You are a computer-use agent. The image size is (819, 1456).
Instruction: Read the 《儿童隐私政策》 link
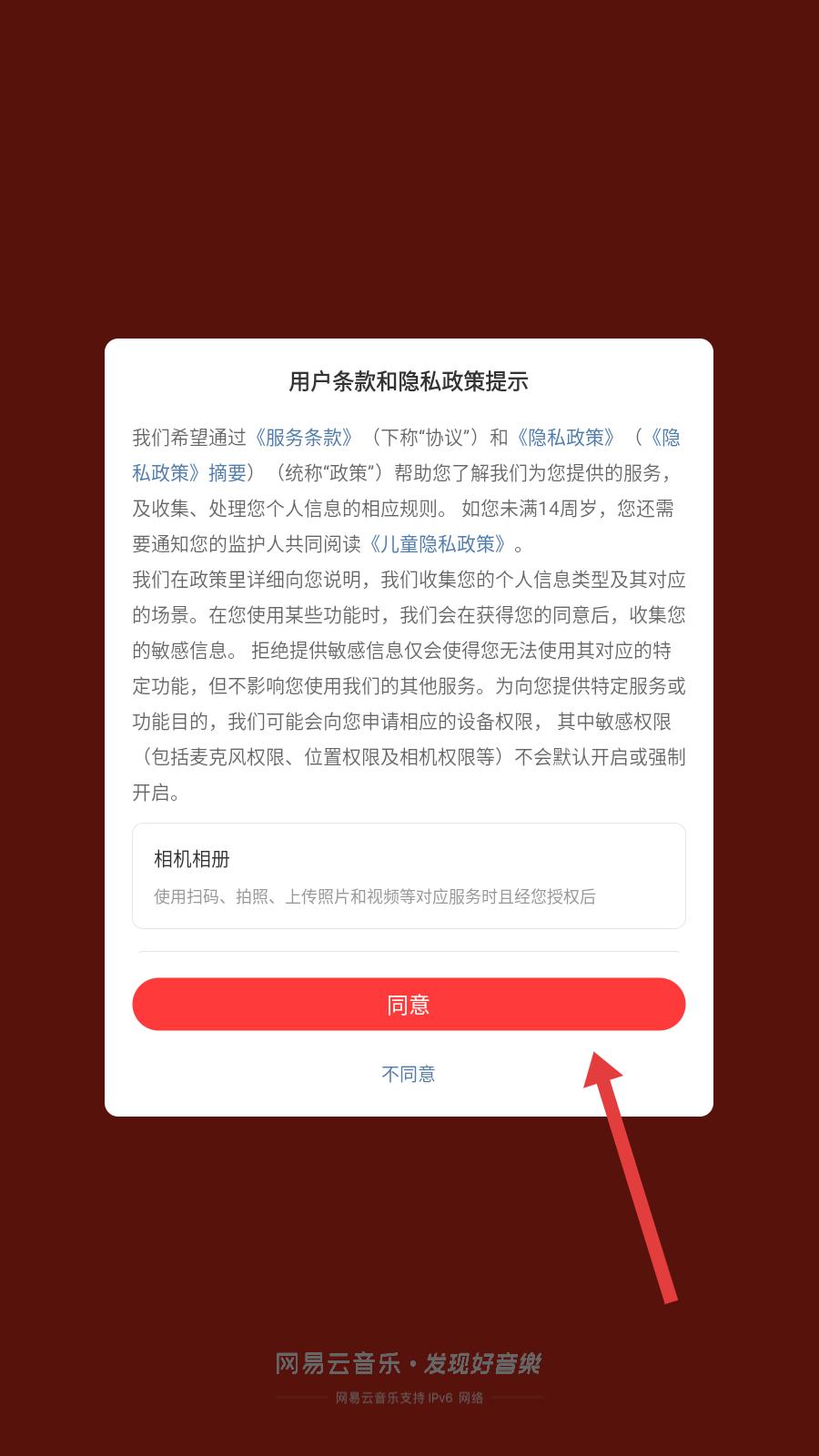(439, 544)
